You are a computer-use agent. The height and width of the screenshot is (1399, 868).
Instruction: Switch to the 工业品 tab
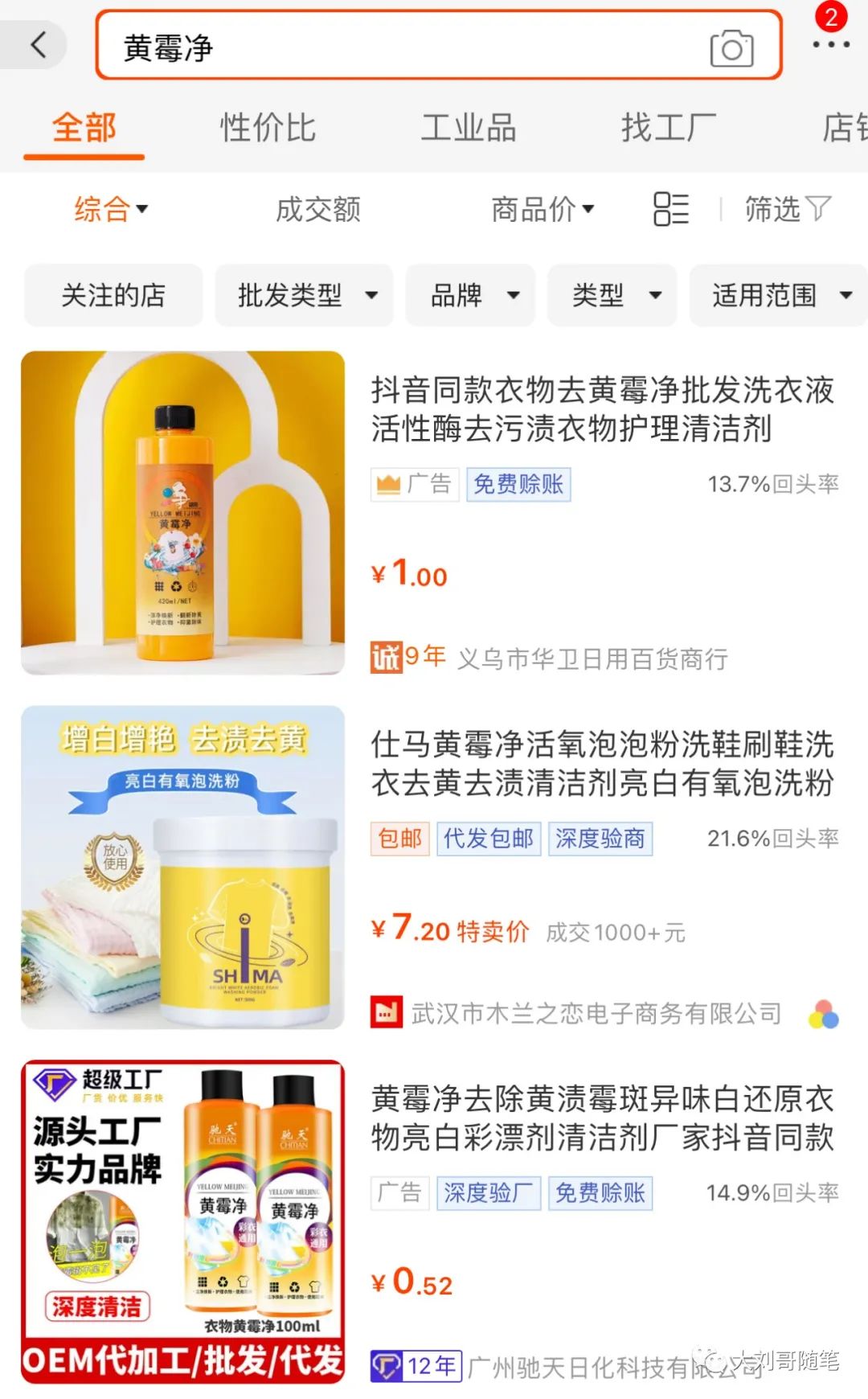pos(469,129)
